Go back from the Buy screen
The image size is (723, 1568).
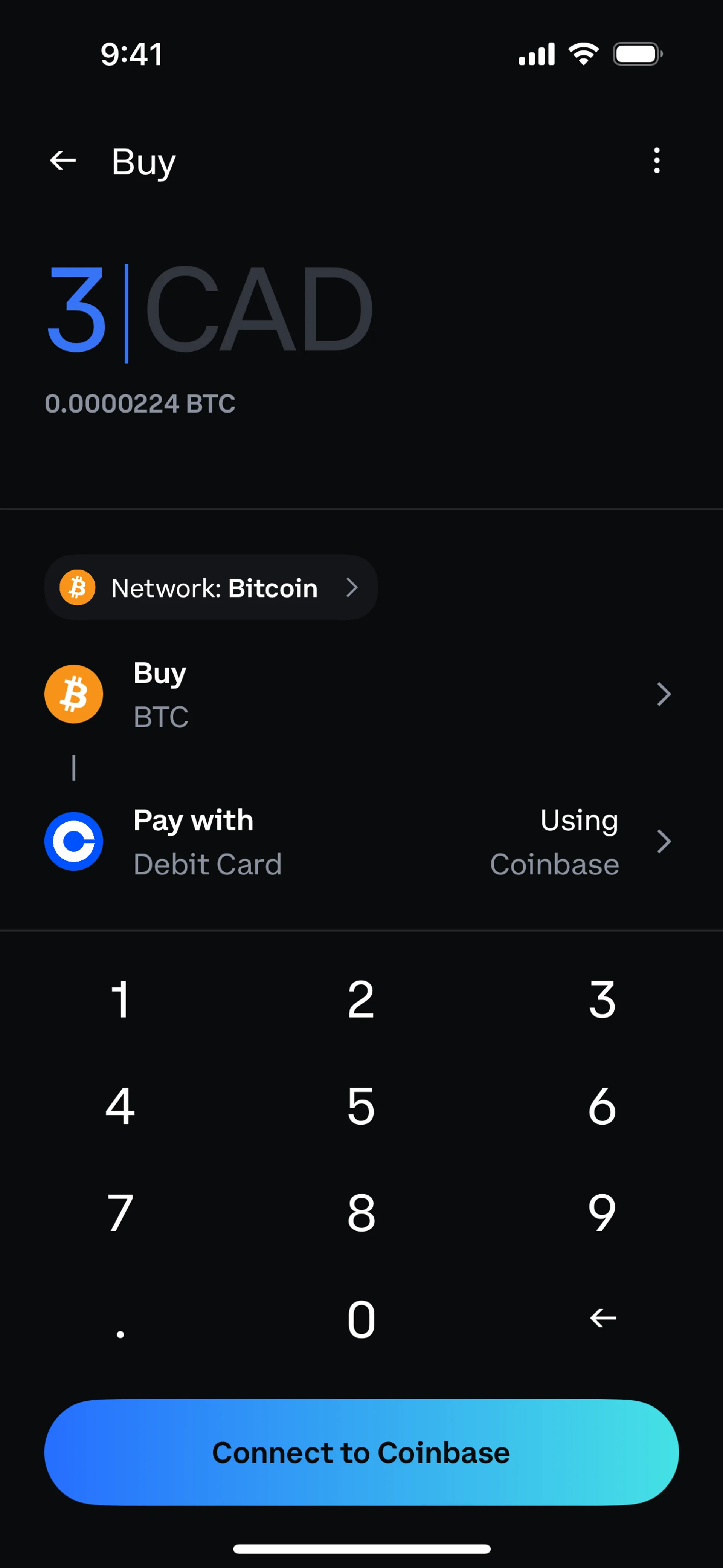tap(63, 161)
